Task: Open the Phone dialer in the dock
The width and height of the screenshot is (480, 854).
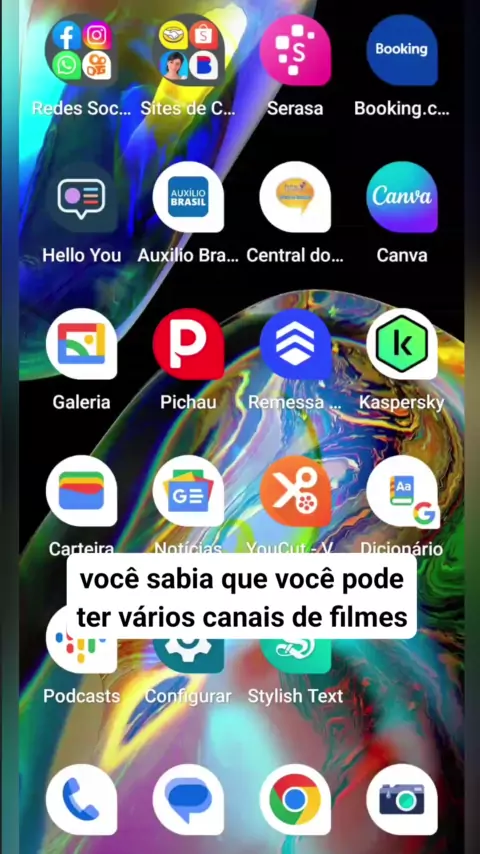Action: [82, 800]
